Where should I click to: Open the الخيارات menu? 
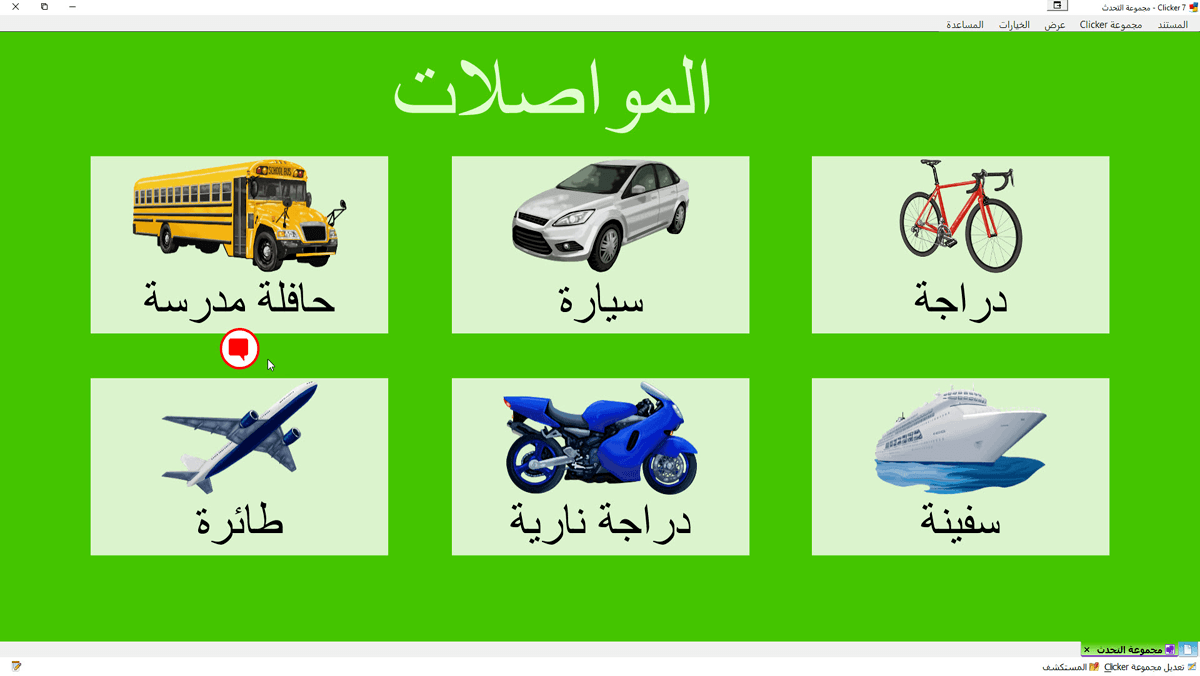(1014, 25)
